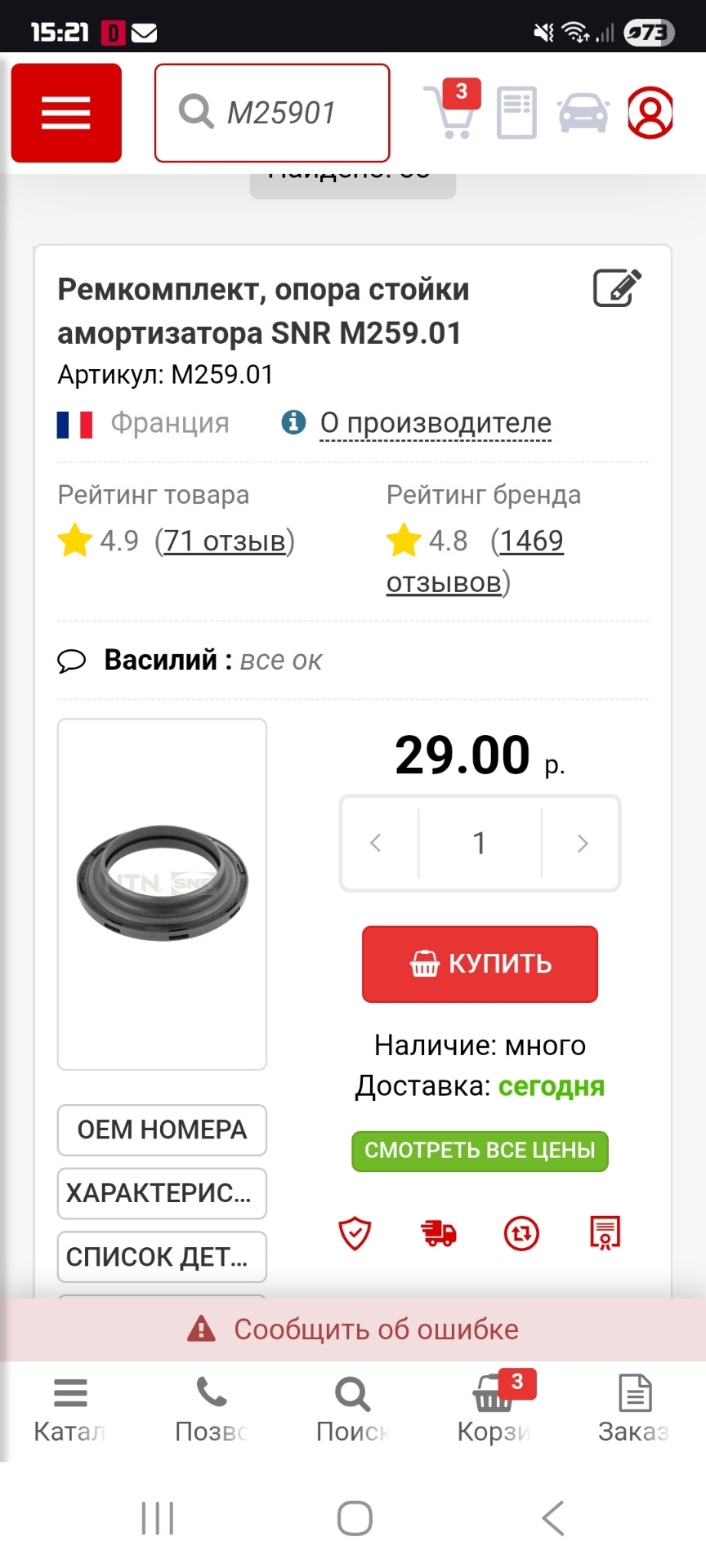Tap the M25901 search field
This screenshot has height=1568, width=706.
coord(272,113)
